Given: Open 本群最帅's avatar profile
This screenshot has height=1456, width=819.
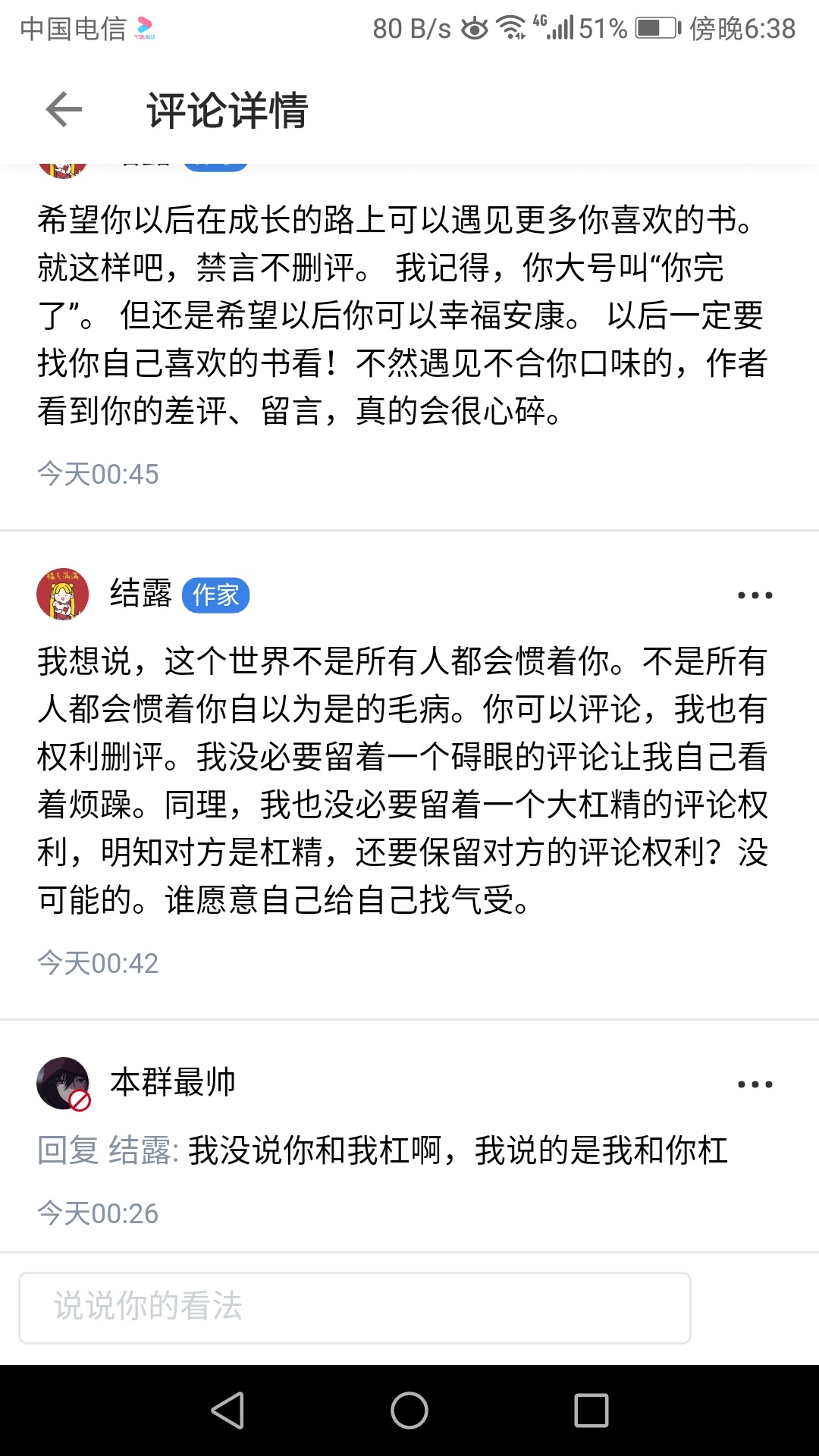Looking at the screenshot, I should click(x=63, y=1083).
